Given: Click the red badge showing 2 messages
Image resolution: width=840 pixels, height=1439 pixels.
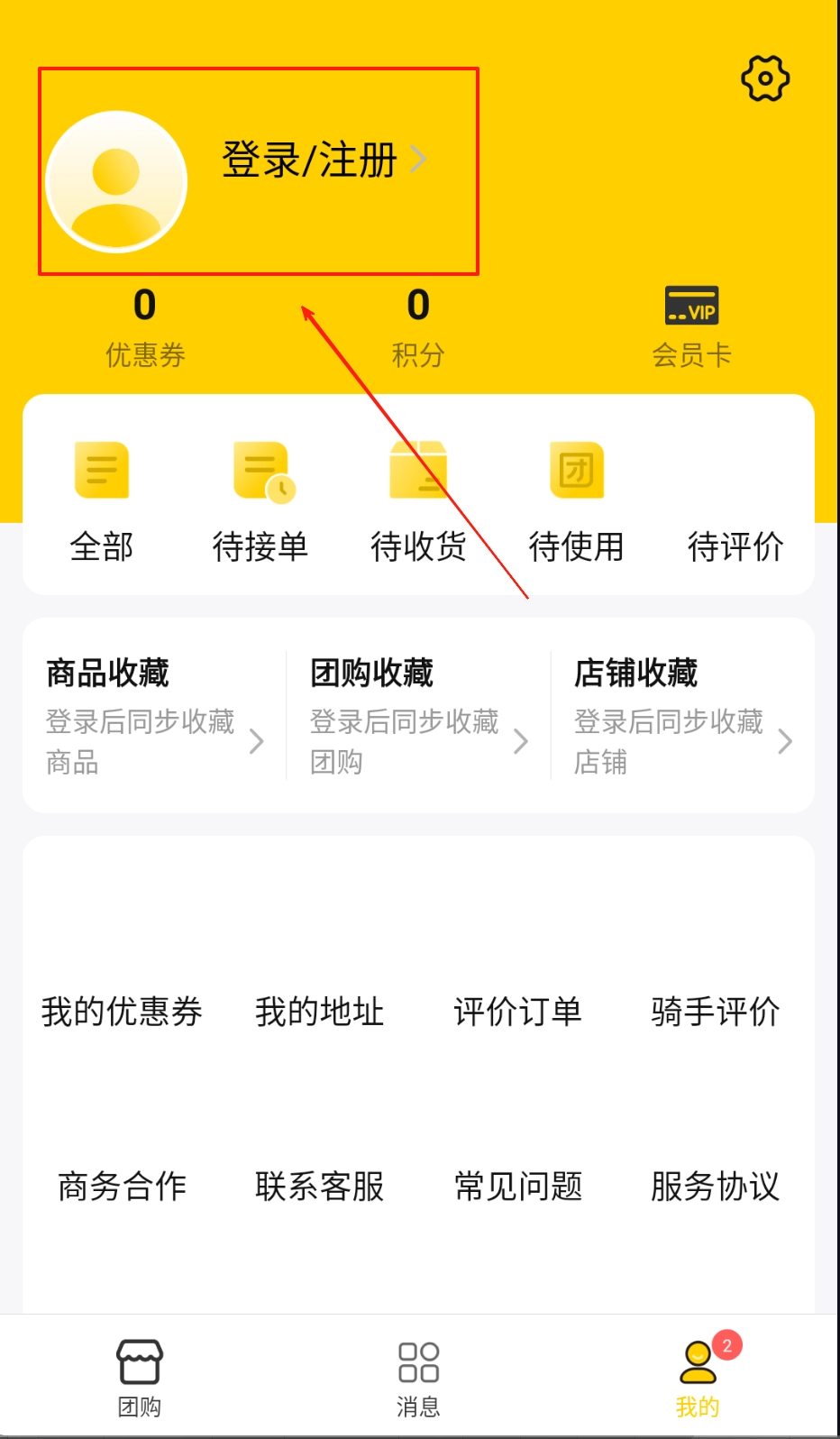Looking at the screenshot, I should pos(728,1345).
